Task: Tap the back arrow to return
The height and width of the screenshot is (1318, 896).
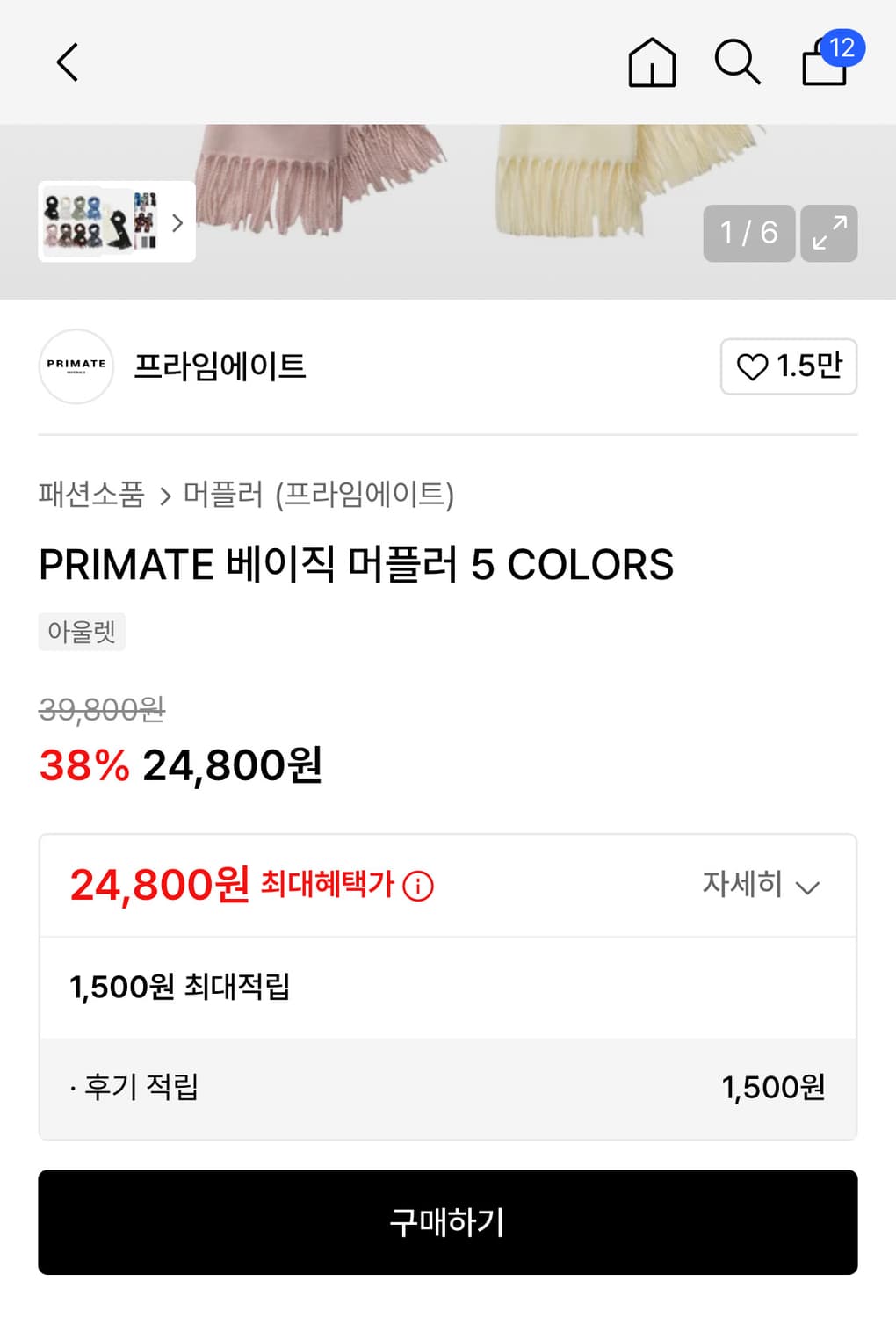Action: pyautogui.click(x=67, y=62)
